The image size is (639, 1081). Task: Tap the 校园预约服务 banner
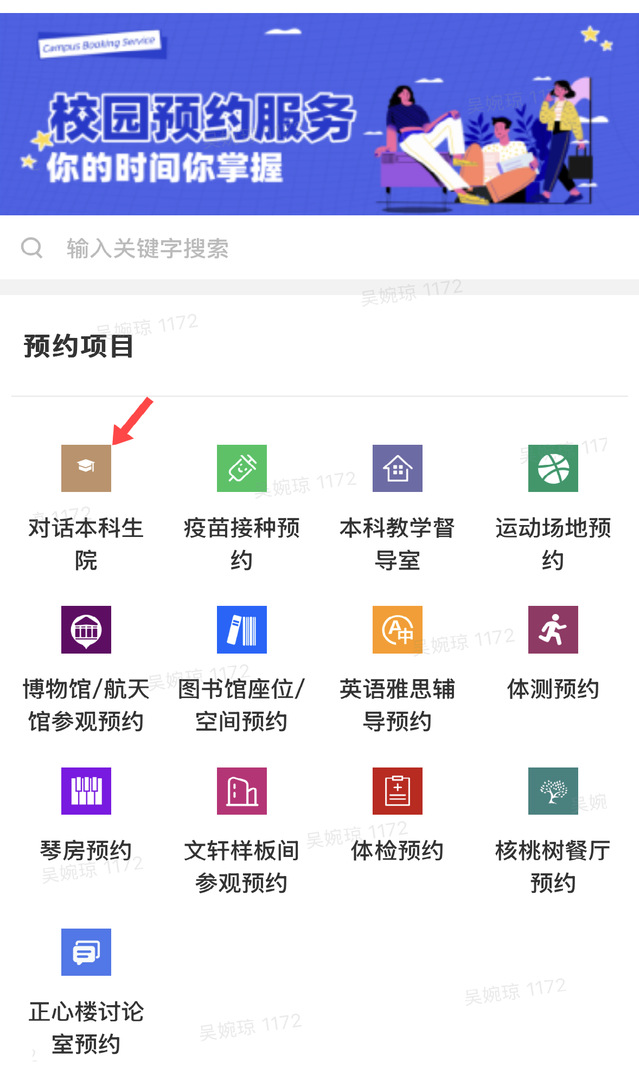(319, 115)
